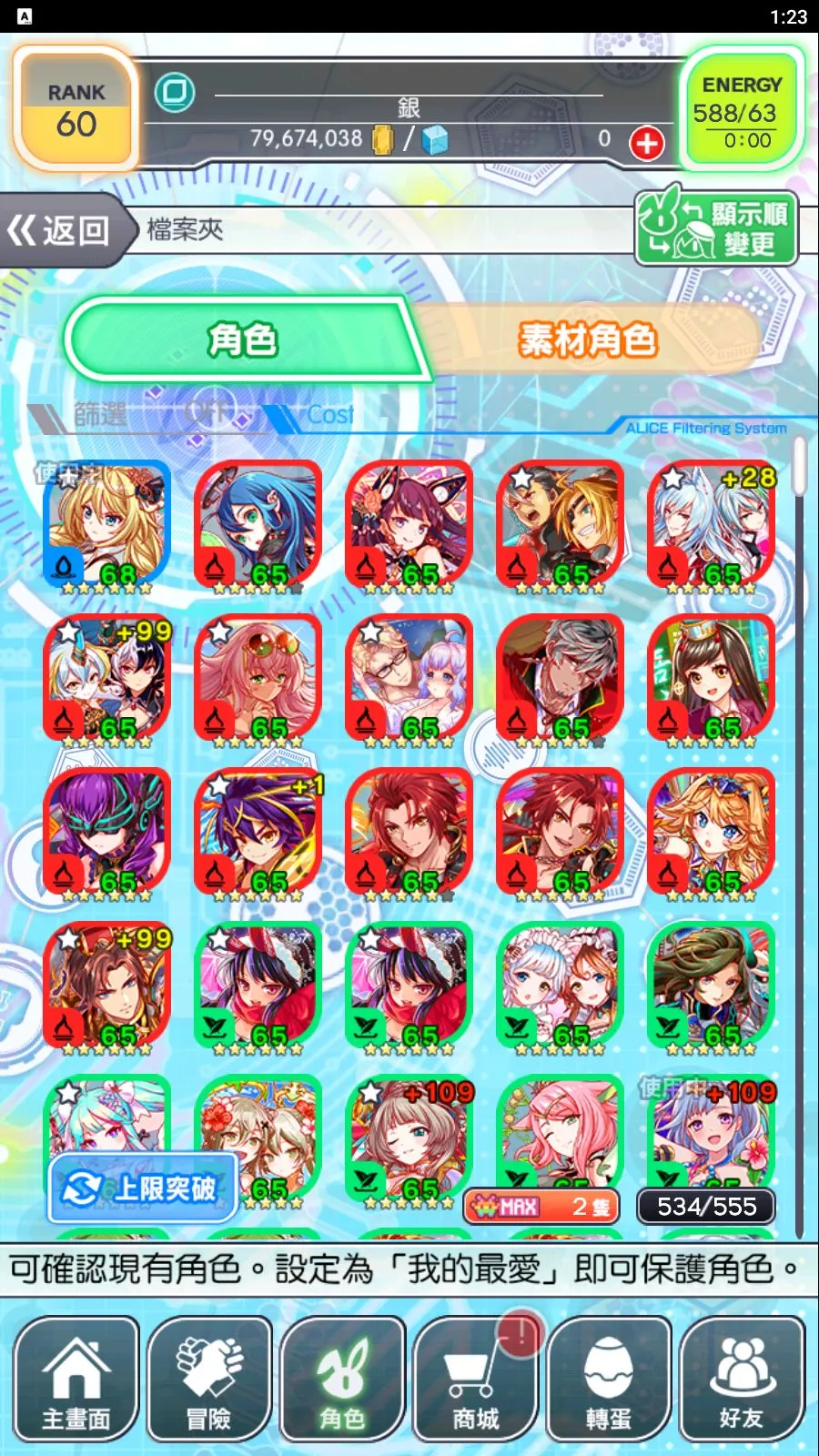Image resolution: width=819 pixels, height=1456 pixels.
Task: Select the fire character with +28 bonus
Action: coord(712,523)
